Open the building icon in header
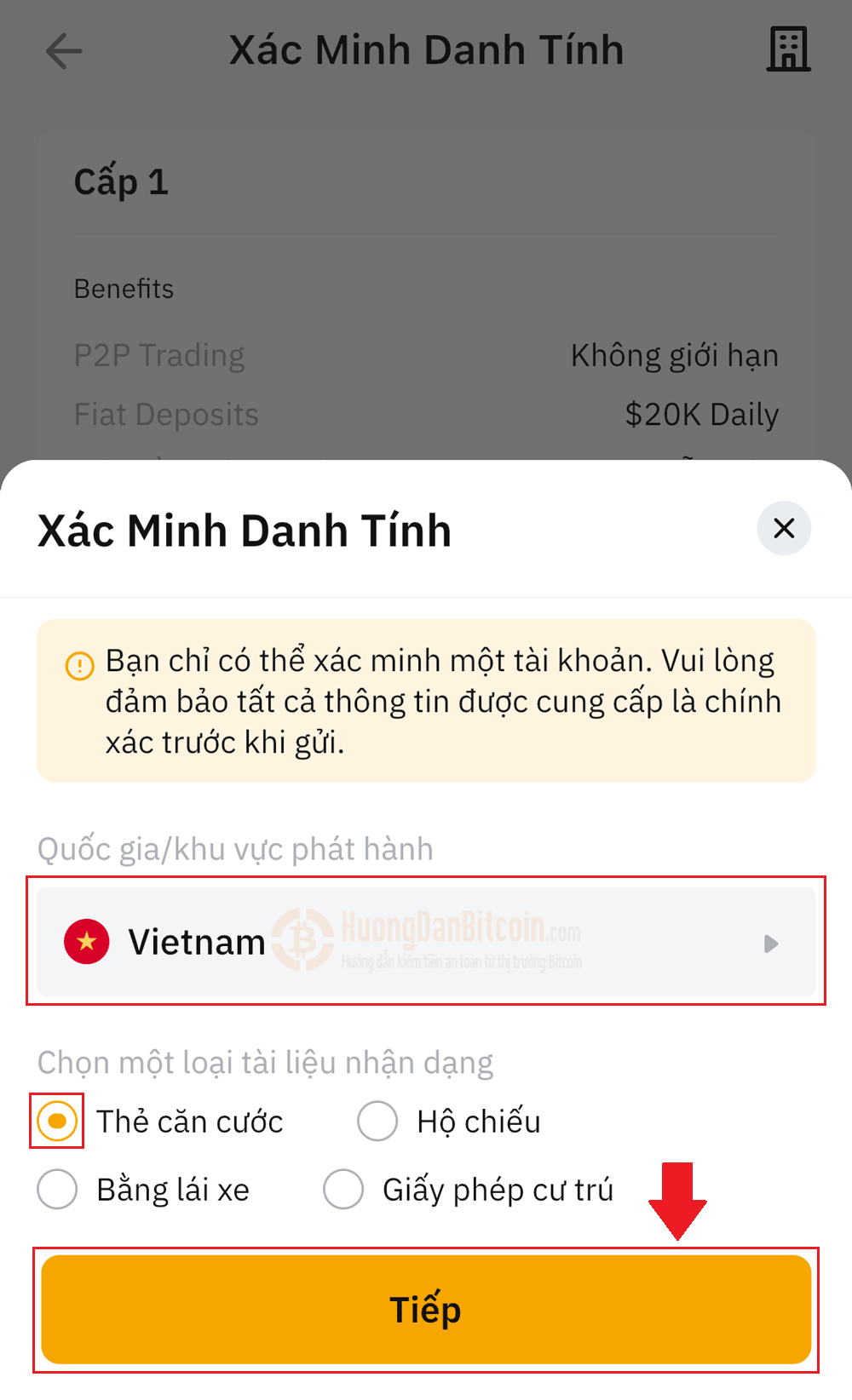 tap(788, 49)
